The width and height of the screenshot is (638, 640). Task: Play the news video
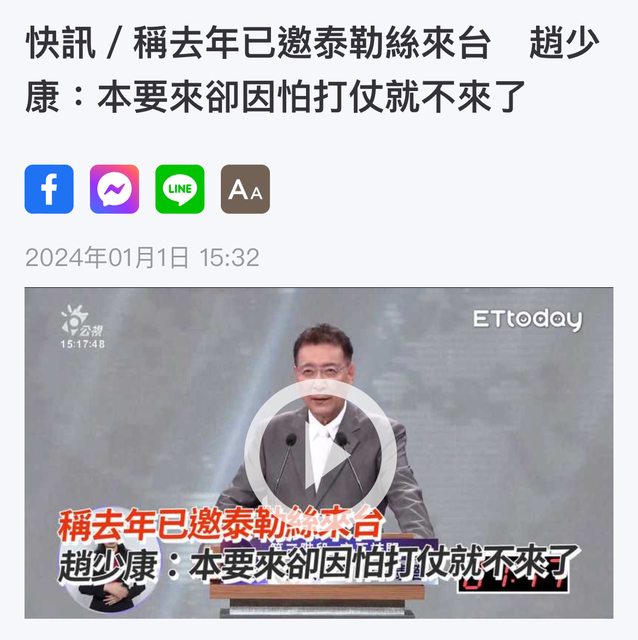pyautogui.click(x=318, y=452)
